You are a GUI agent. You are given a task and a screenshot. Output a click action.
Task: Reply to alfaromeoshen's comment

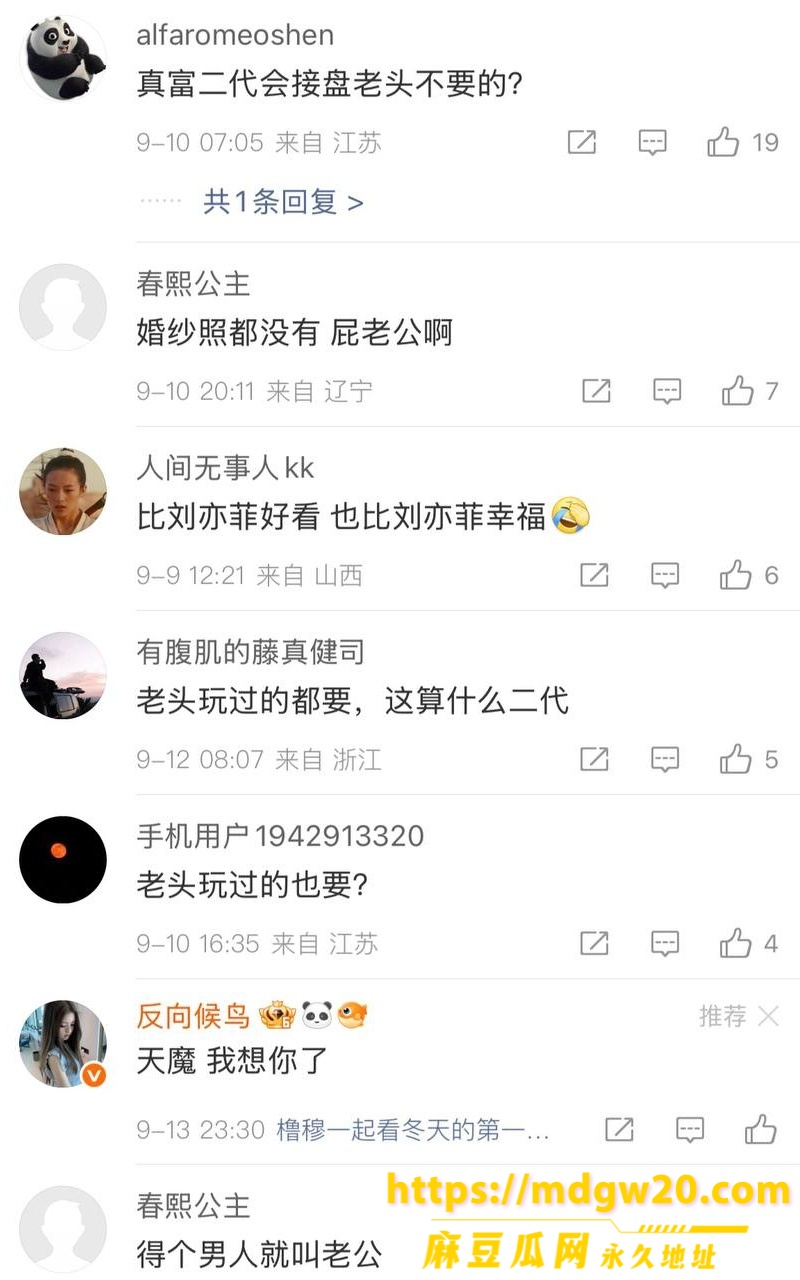click(x=652, y=143)
